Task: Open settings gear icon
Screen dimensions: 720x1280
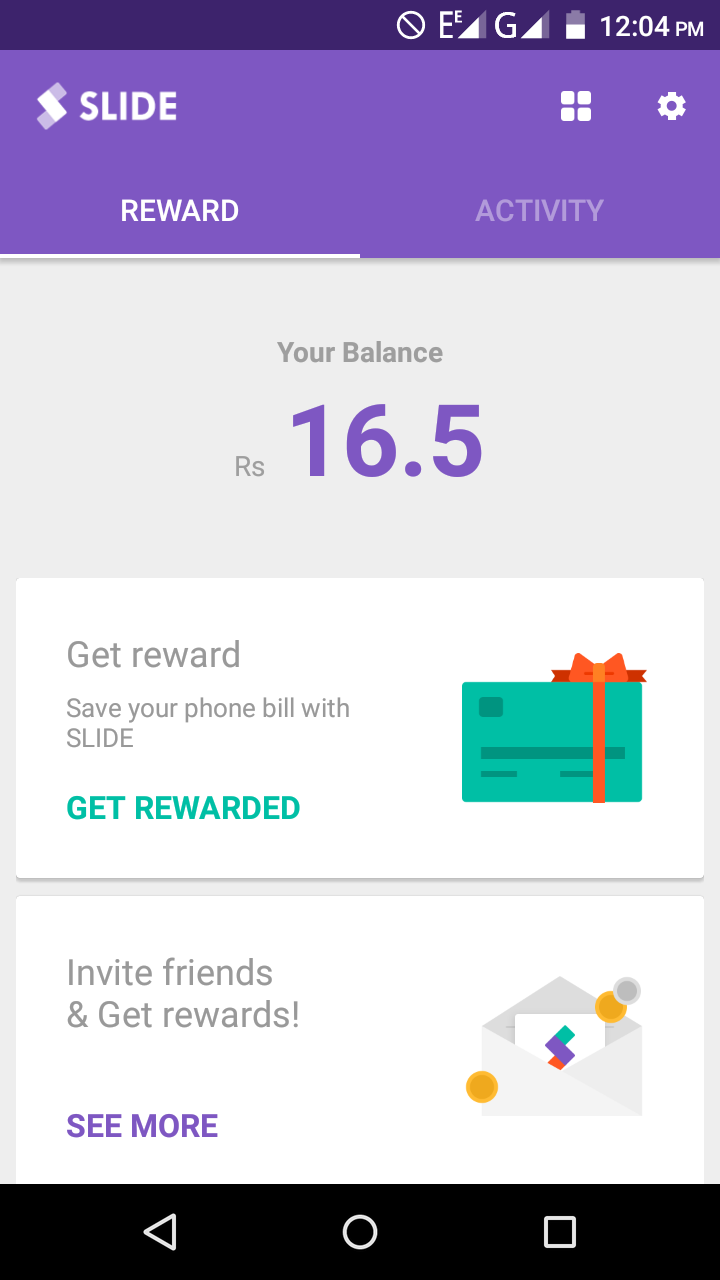Action: point(671,106)
